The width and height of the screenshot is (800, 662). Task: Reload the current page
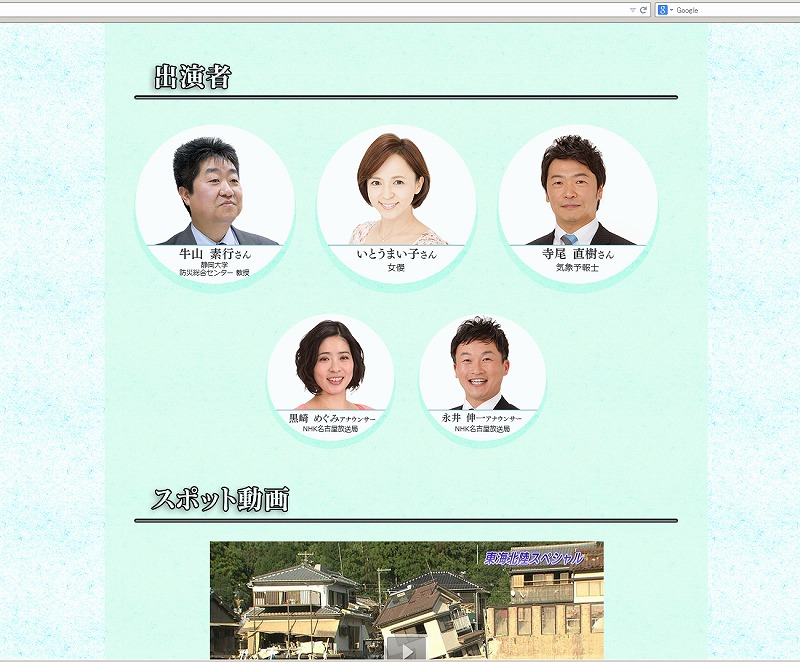point(643,10)
